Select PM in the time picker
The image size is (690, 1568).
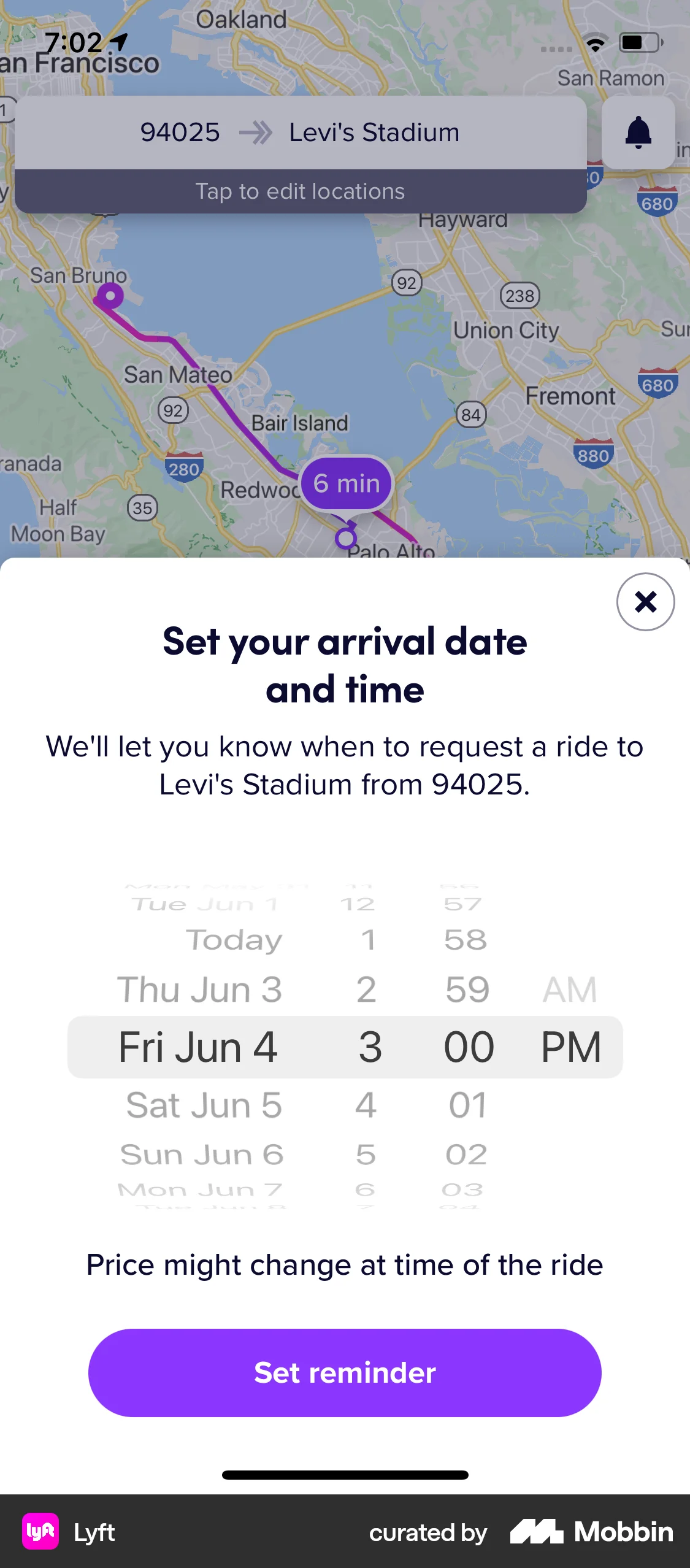point(570,1046)
